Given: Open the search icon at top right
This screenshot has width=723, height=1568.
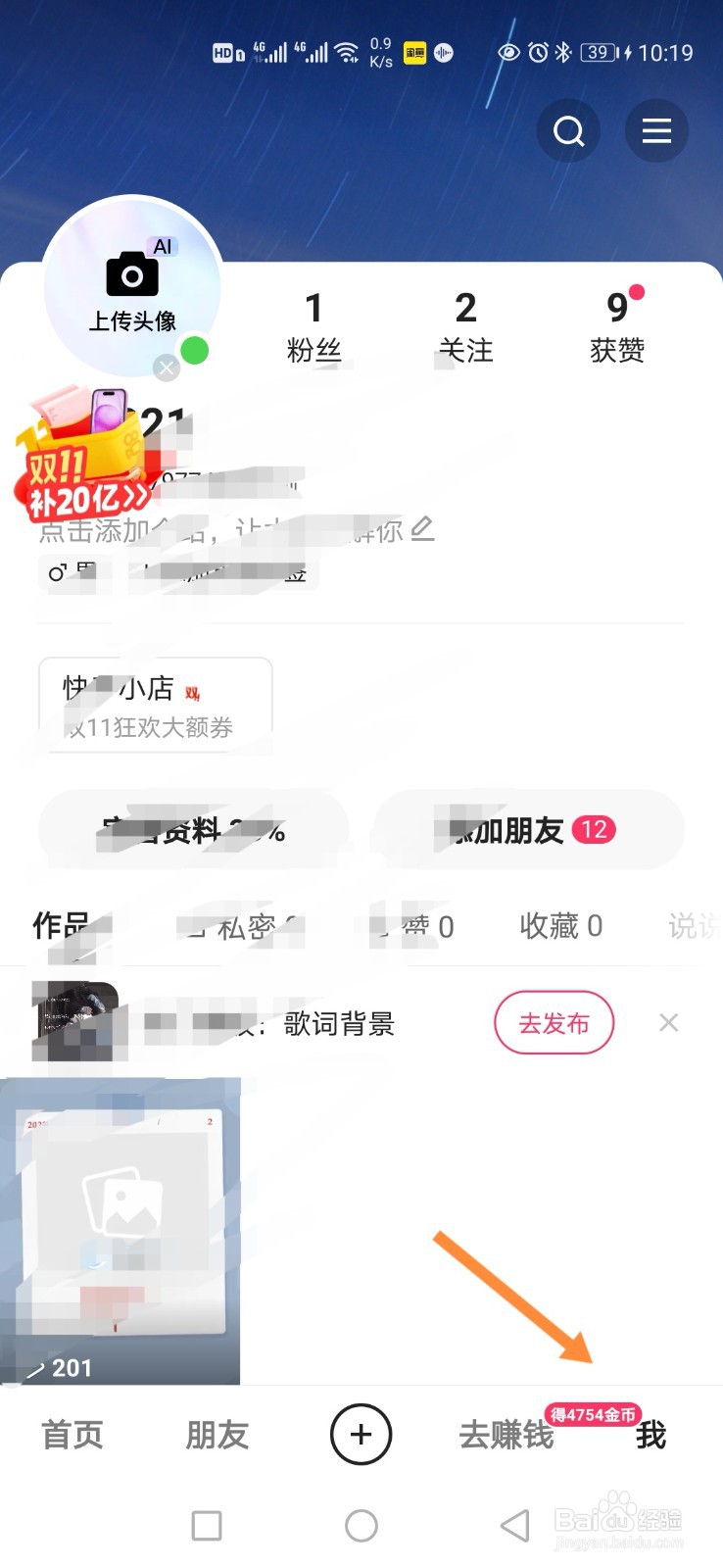Looking at the screenshot, I should 568,130.
